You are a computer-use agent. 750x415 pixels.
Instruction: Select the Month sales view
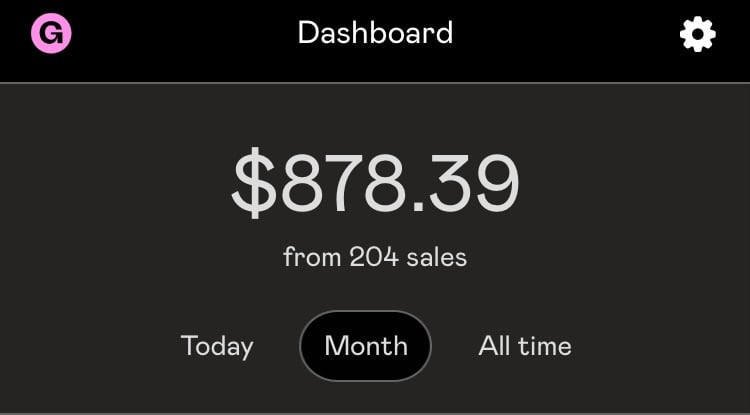pos(366,346)
